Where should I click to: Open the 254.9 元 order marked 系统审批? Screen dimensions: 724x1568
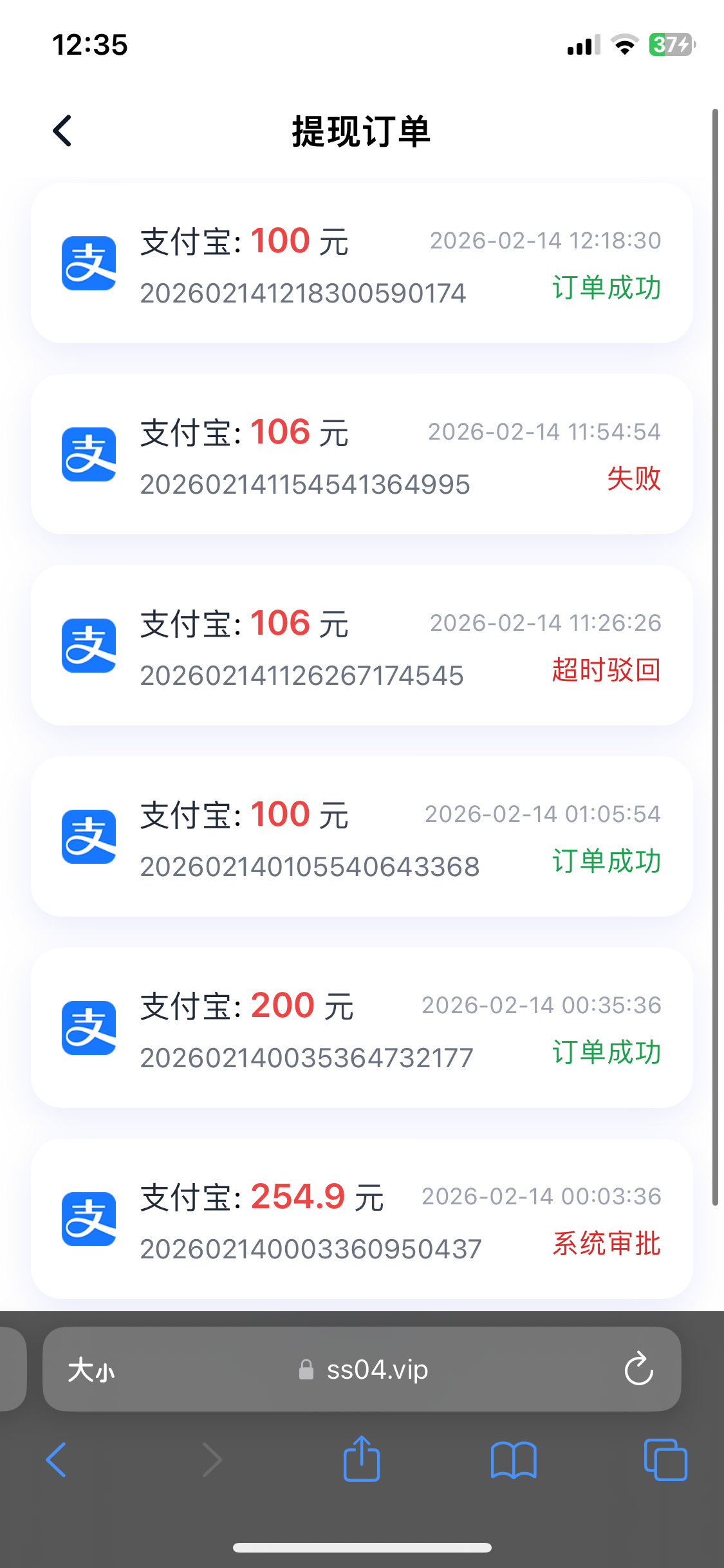tap(362, 1219)
